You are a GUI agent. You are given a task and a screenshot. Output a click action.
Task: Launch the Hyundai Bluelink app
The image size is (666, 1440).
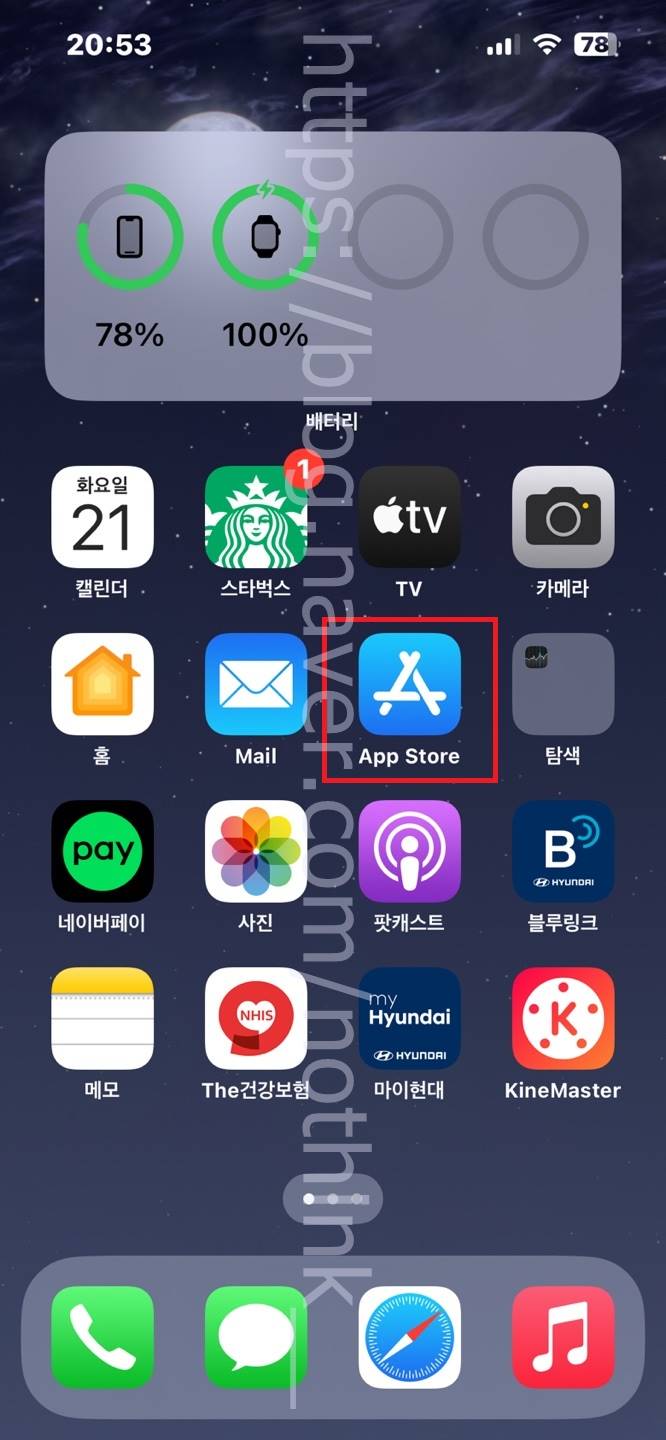[x=563, y=851]
